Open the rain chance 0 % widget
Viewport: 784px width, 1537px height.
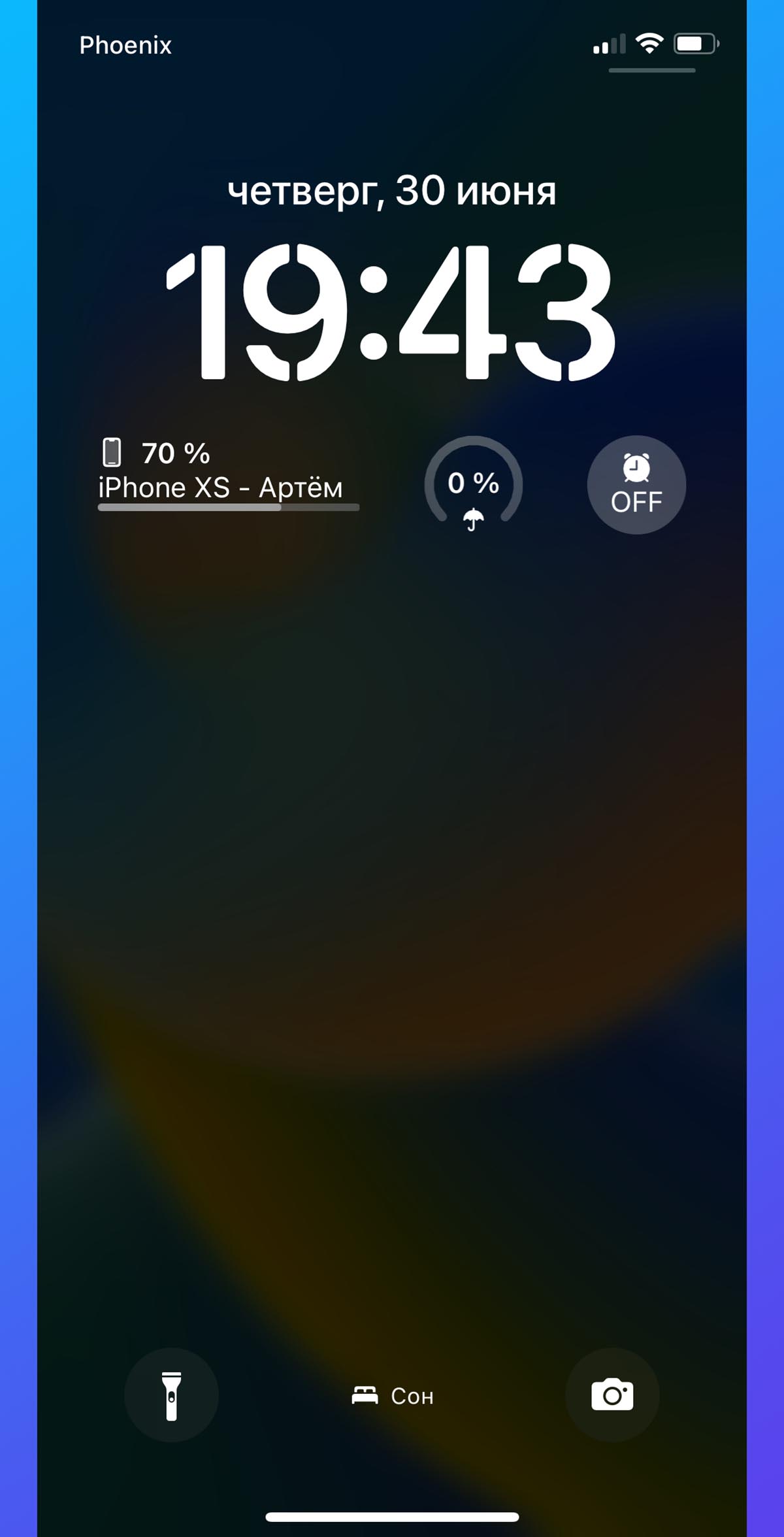coord(474,485)
